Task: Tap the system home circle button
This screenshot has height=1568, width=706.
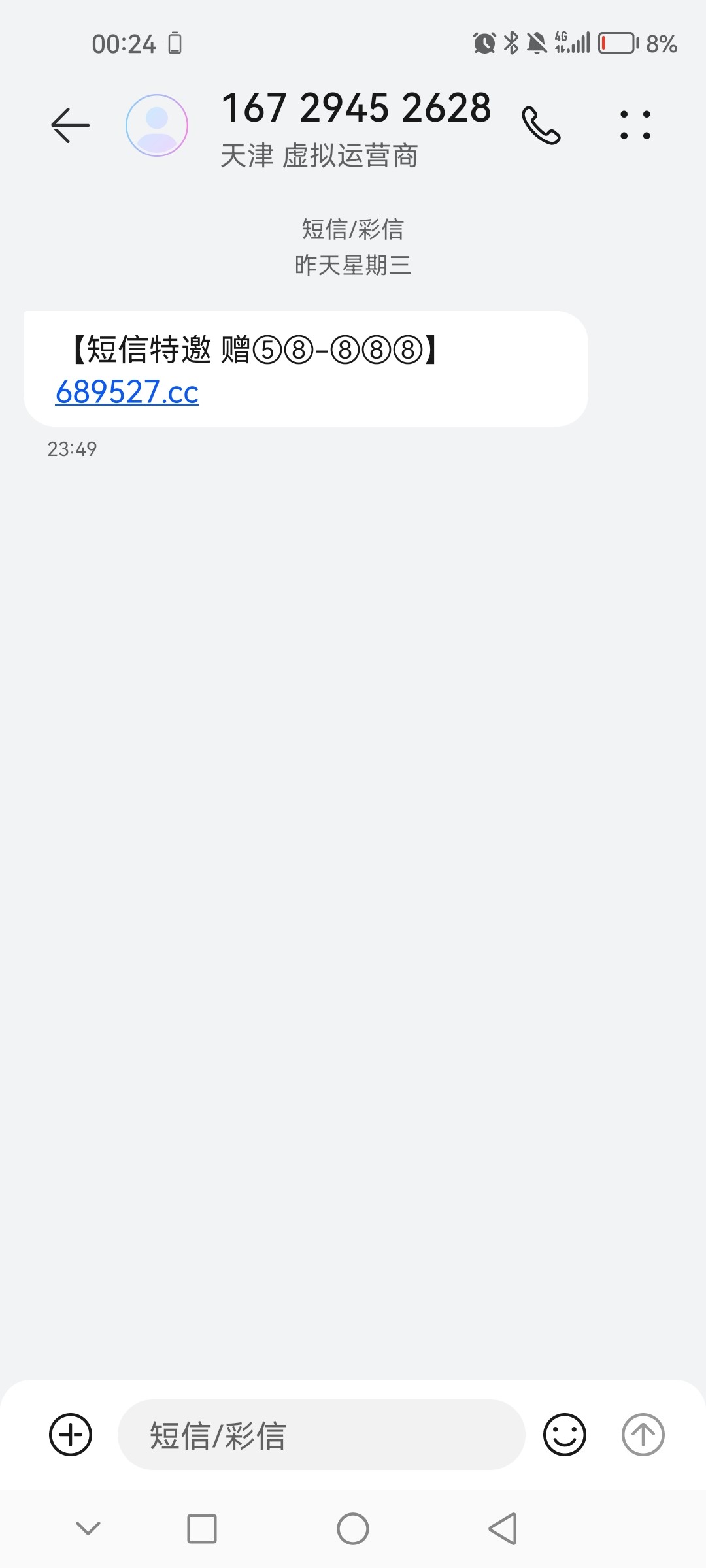Action: [x=353, y=1529]
